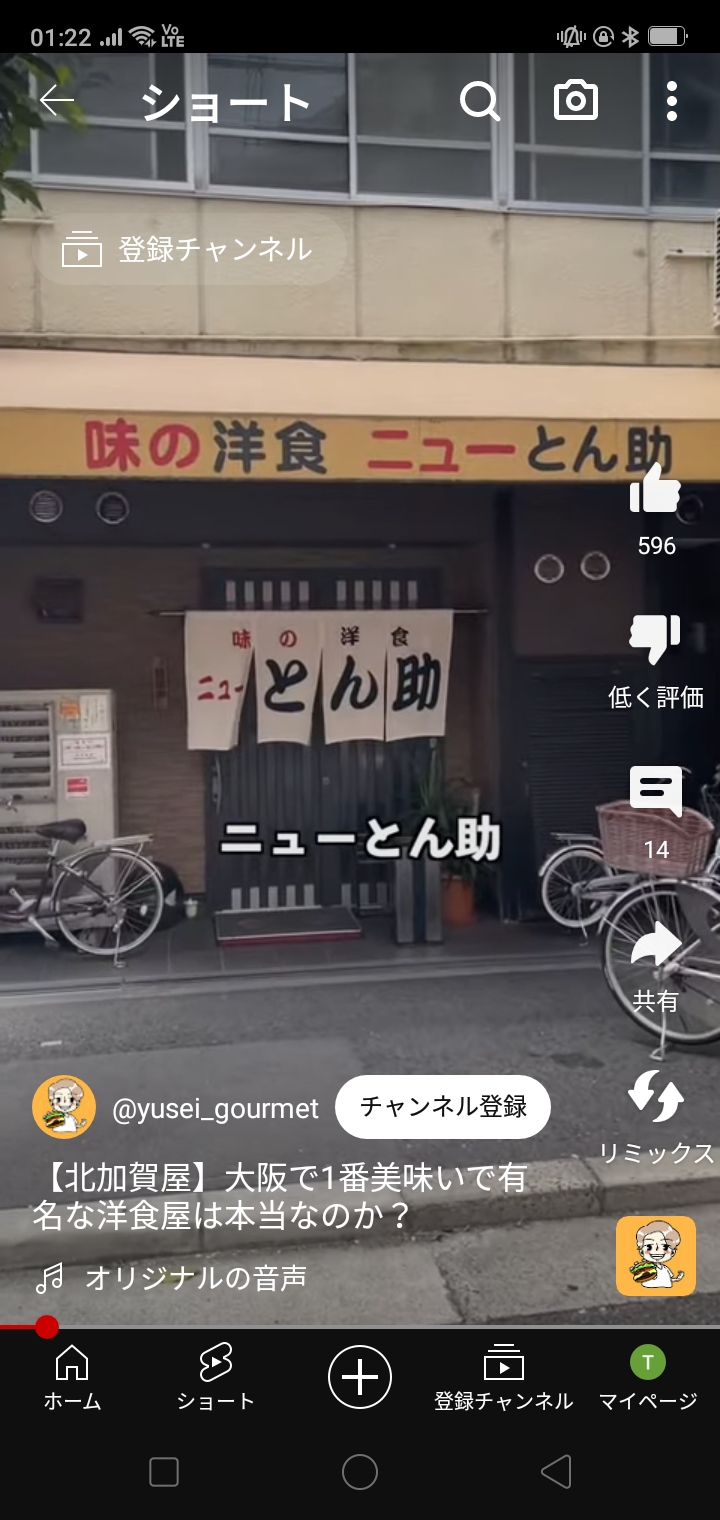720x1520 pixels.
Task: Go back using the top arrow
Action: click(57, 101)
